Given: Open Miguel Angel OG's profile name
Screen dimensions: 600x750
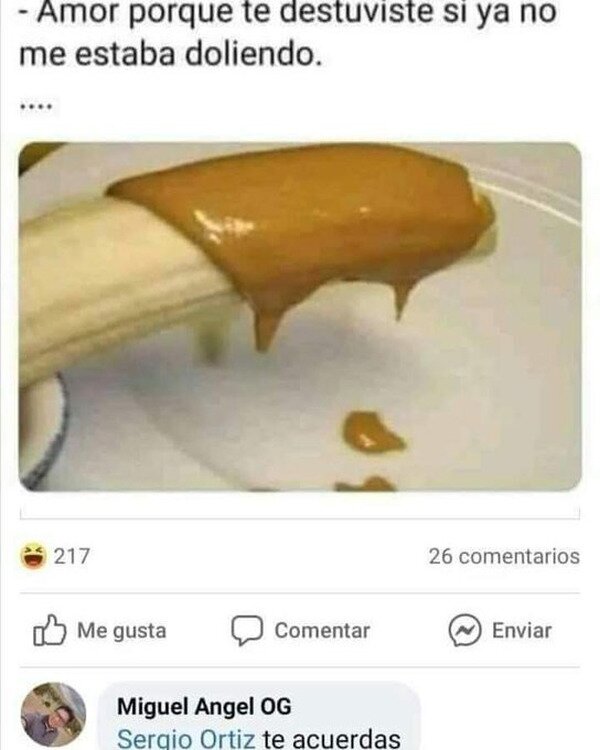Looking at the screenshot, I should coord(204,706).
